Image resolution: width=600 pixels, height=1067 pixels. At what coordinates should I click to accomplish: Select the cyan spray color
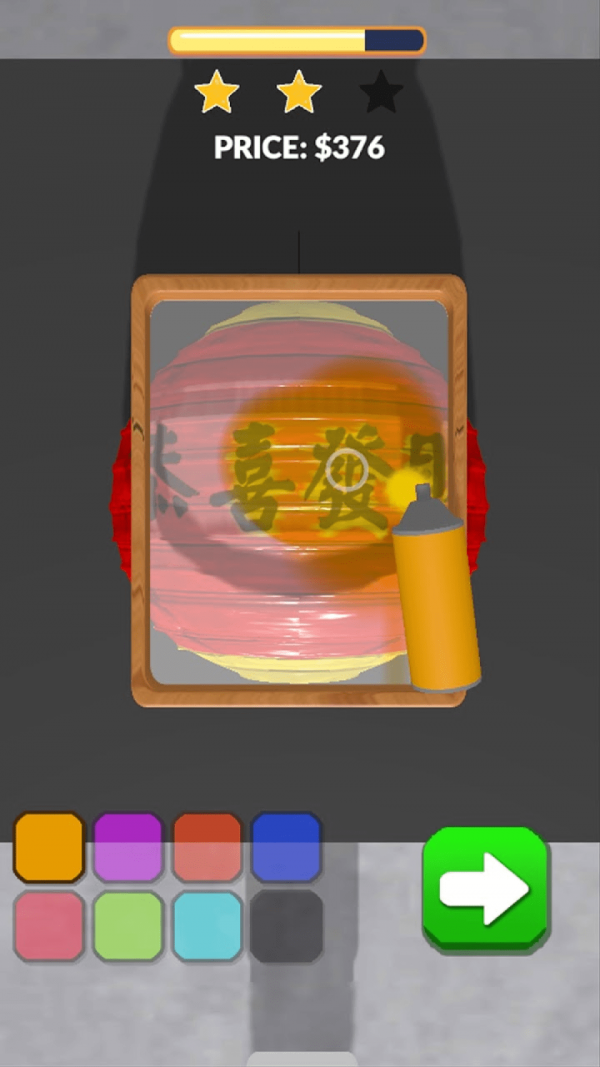click(x=207, y=926)
